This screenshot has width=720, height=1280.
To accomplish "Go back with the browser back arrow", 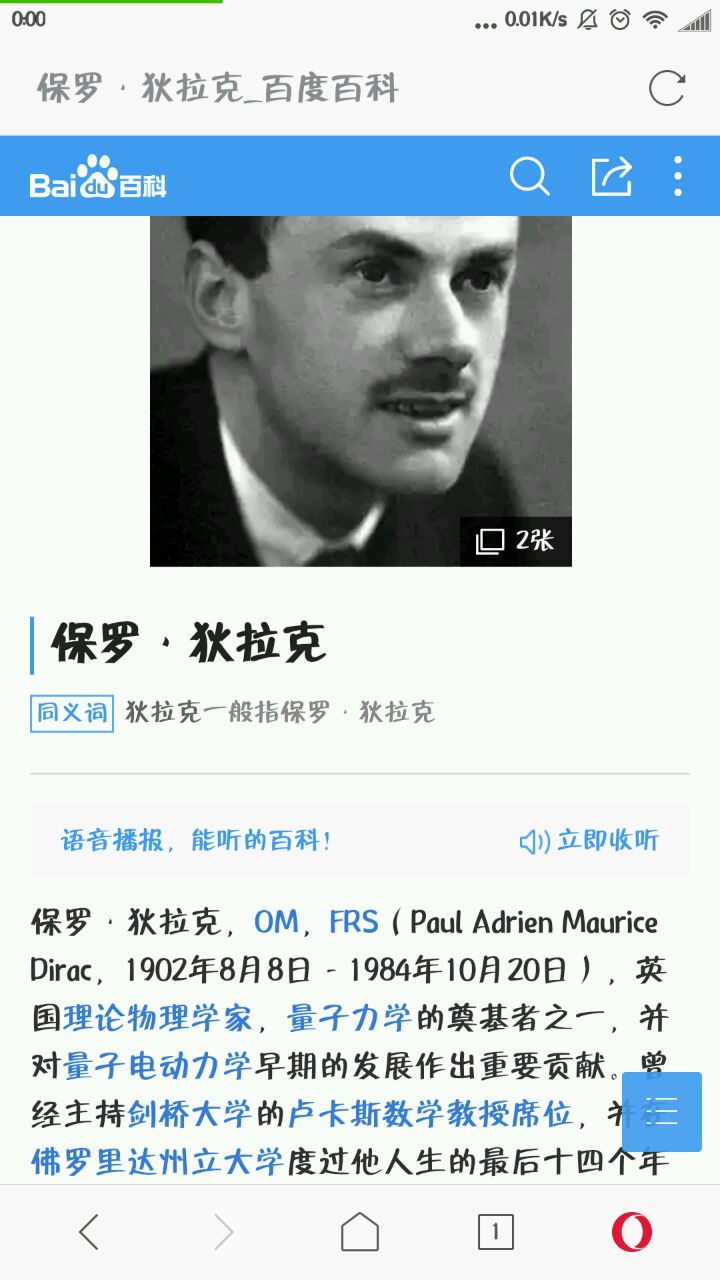I will [89, 1232].
